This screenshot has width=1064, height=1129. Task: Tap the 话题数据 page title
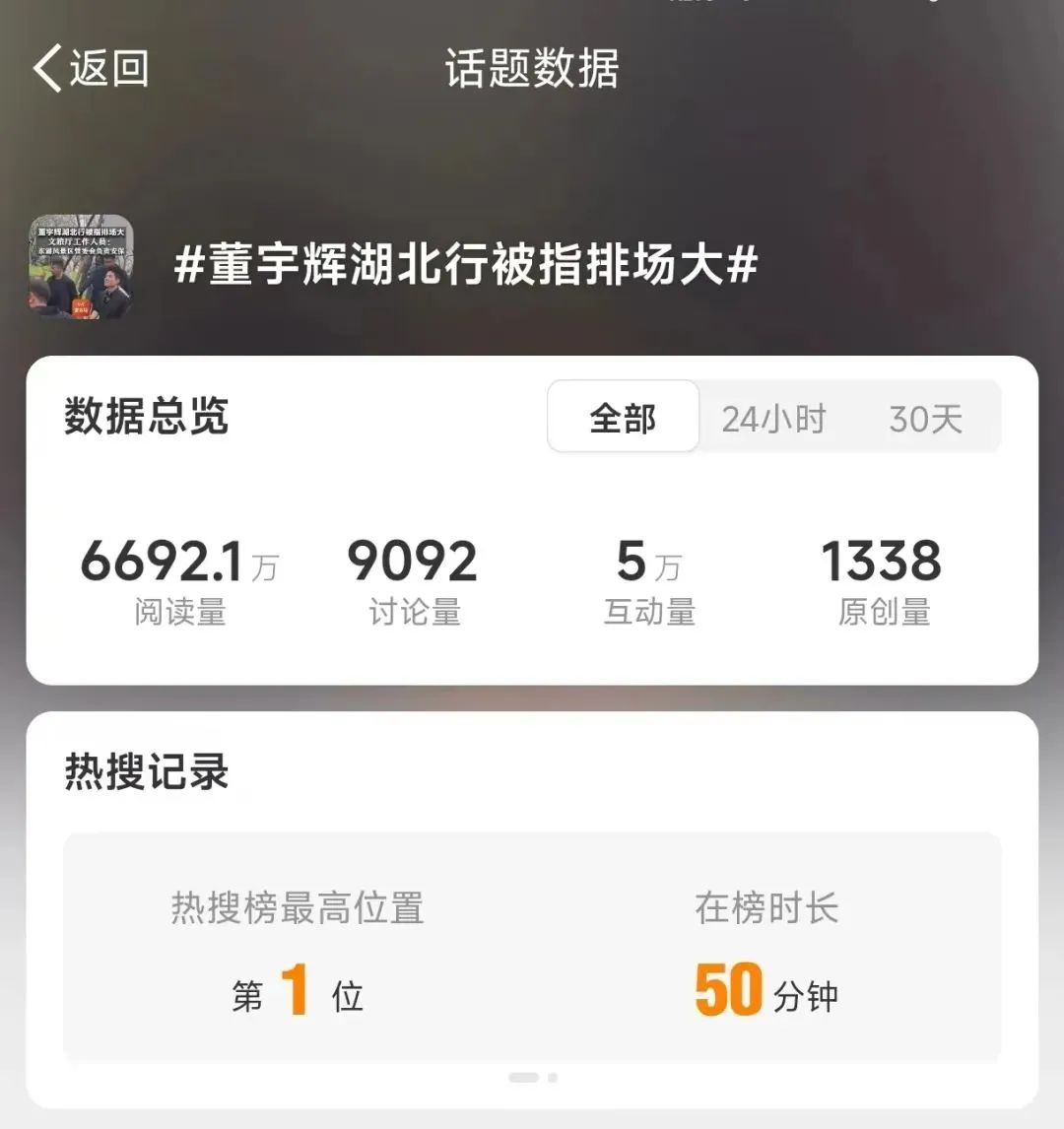point(532,71)
